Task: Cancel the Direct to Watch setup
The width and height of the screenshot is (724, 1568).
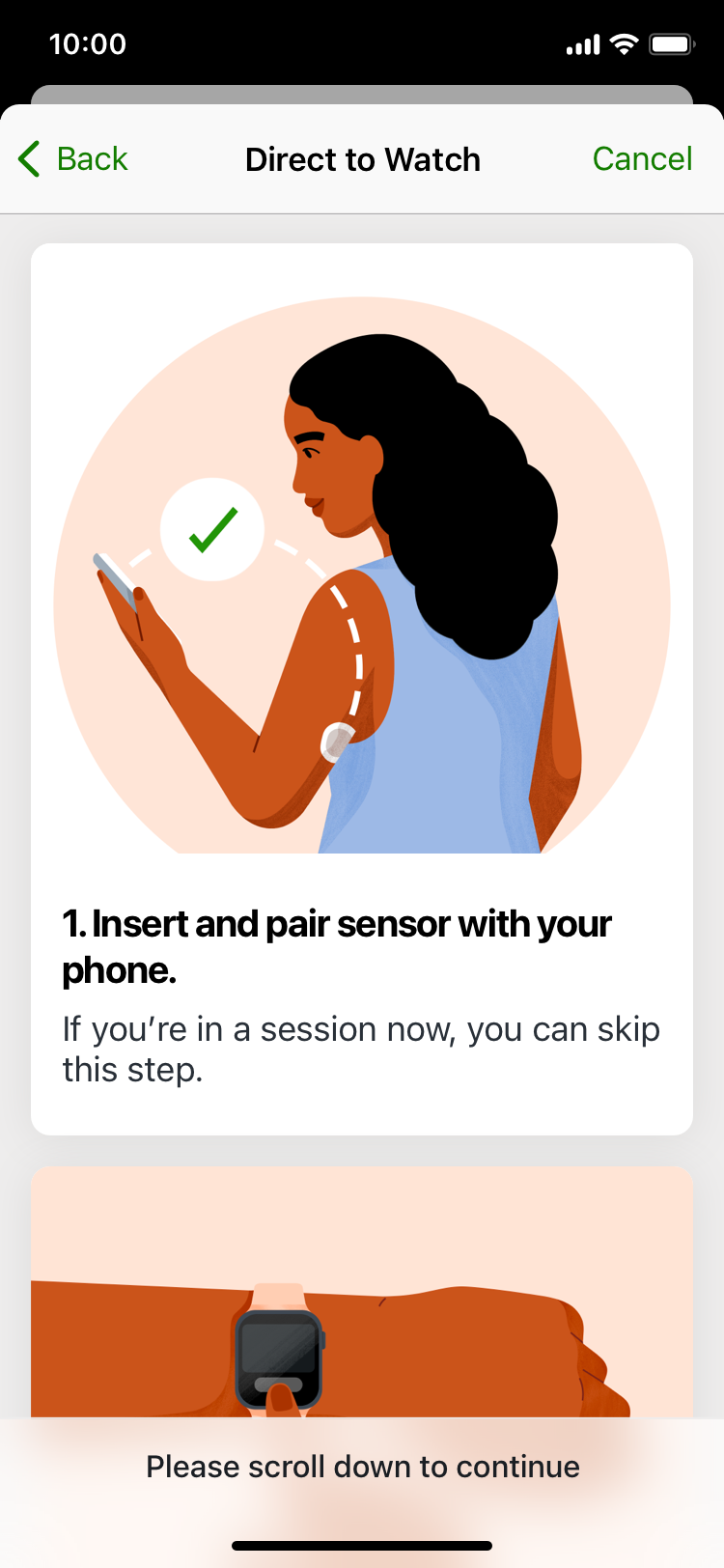Action: click(642, 158)
